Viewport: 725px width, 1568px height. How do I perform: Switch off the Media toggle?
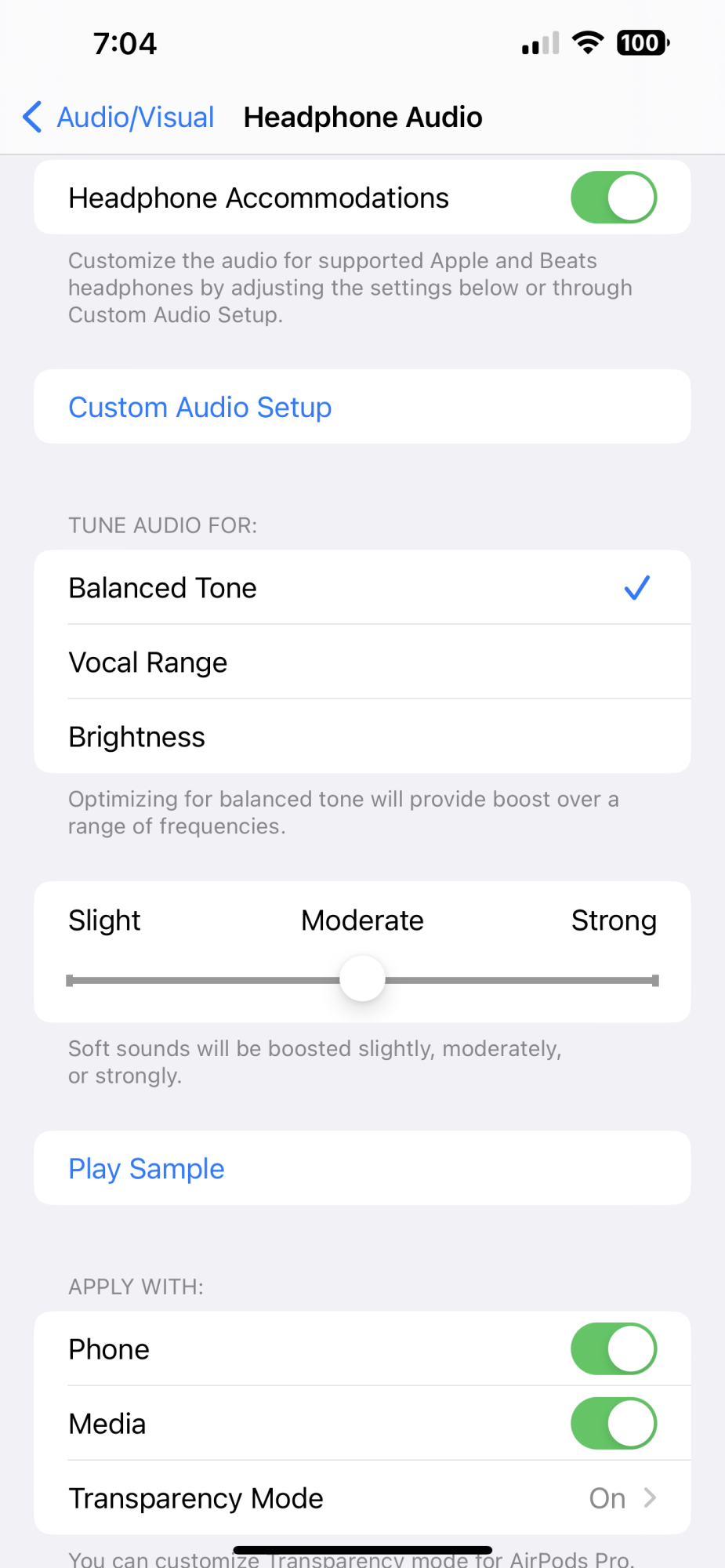(x=613, y=1423)
